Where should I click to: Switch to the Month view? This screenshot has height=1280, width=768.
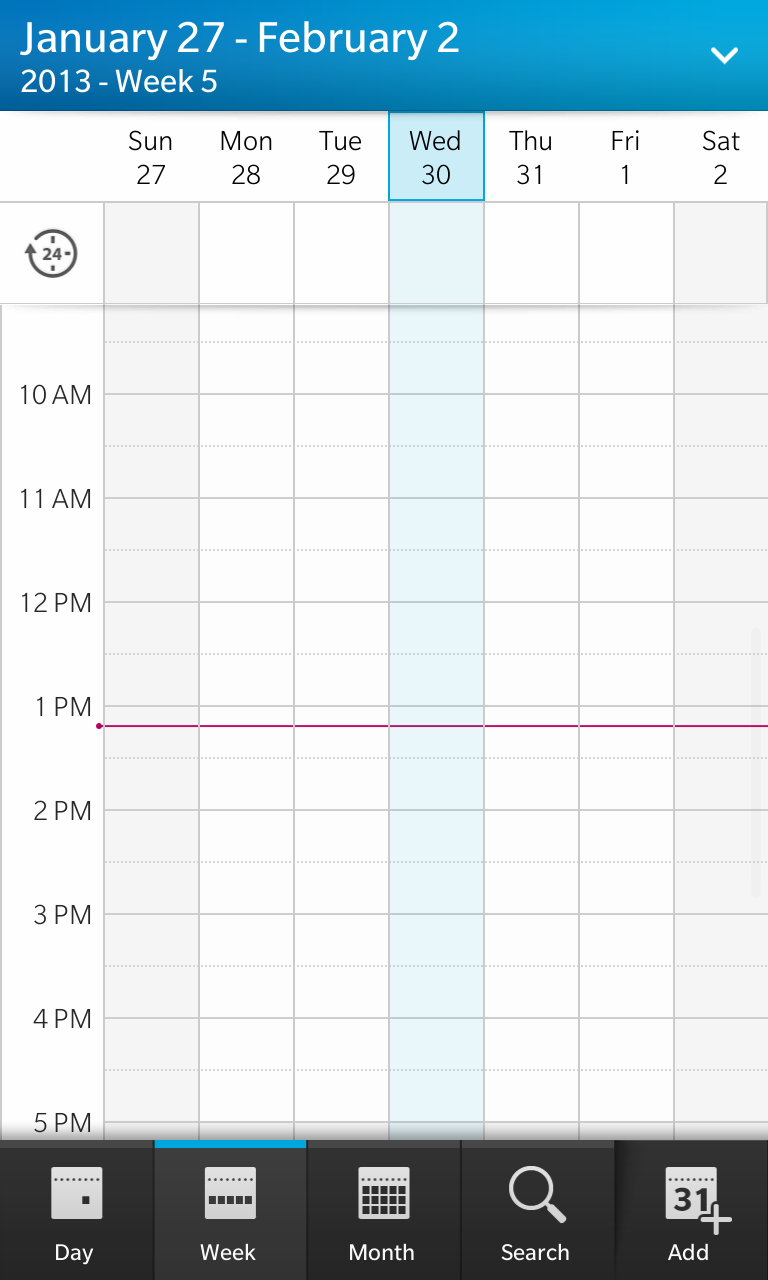click(383, 1211)
